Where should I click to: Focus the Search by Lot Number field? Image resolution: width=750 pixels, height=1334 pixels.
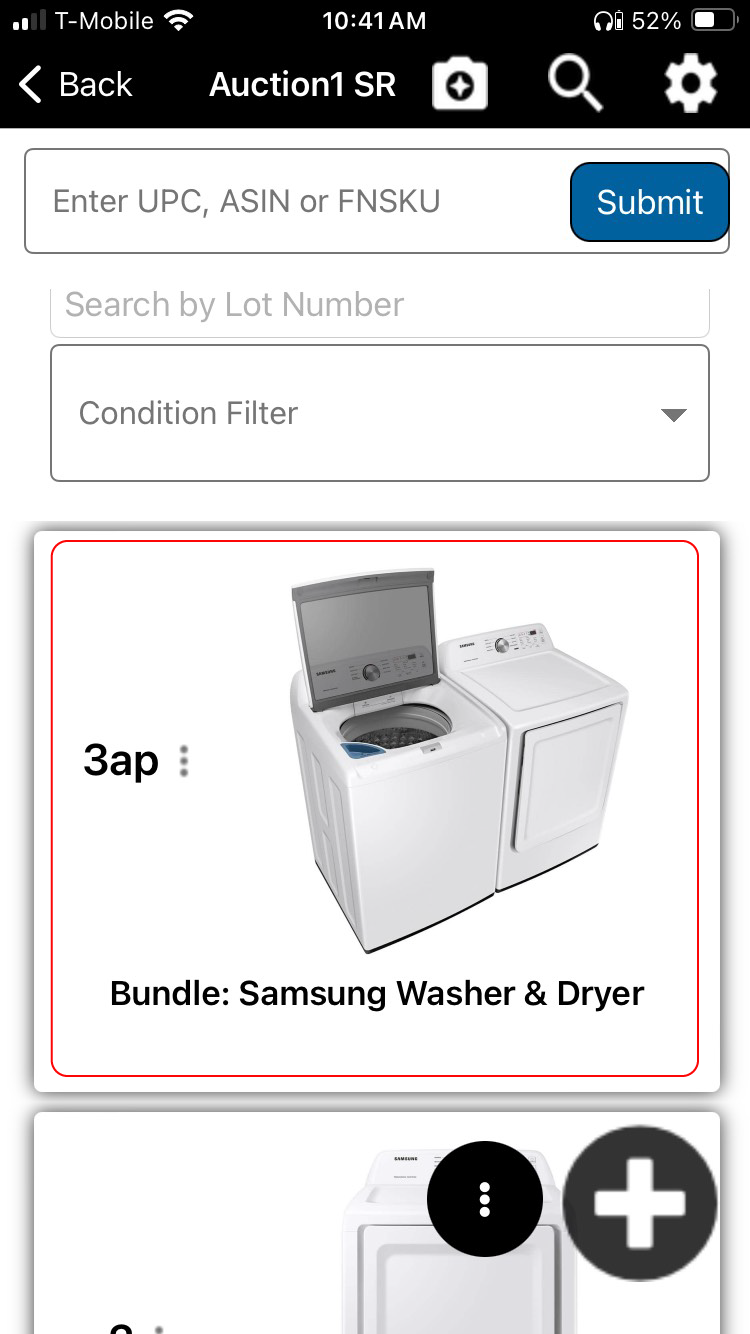point(380,306)
